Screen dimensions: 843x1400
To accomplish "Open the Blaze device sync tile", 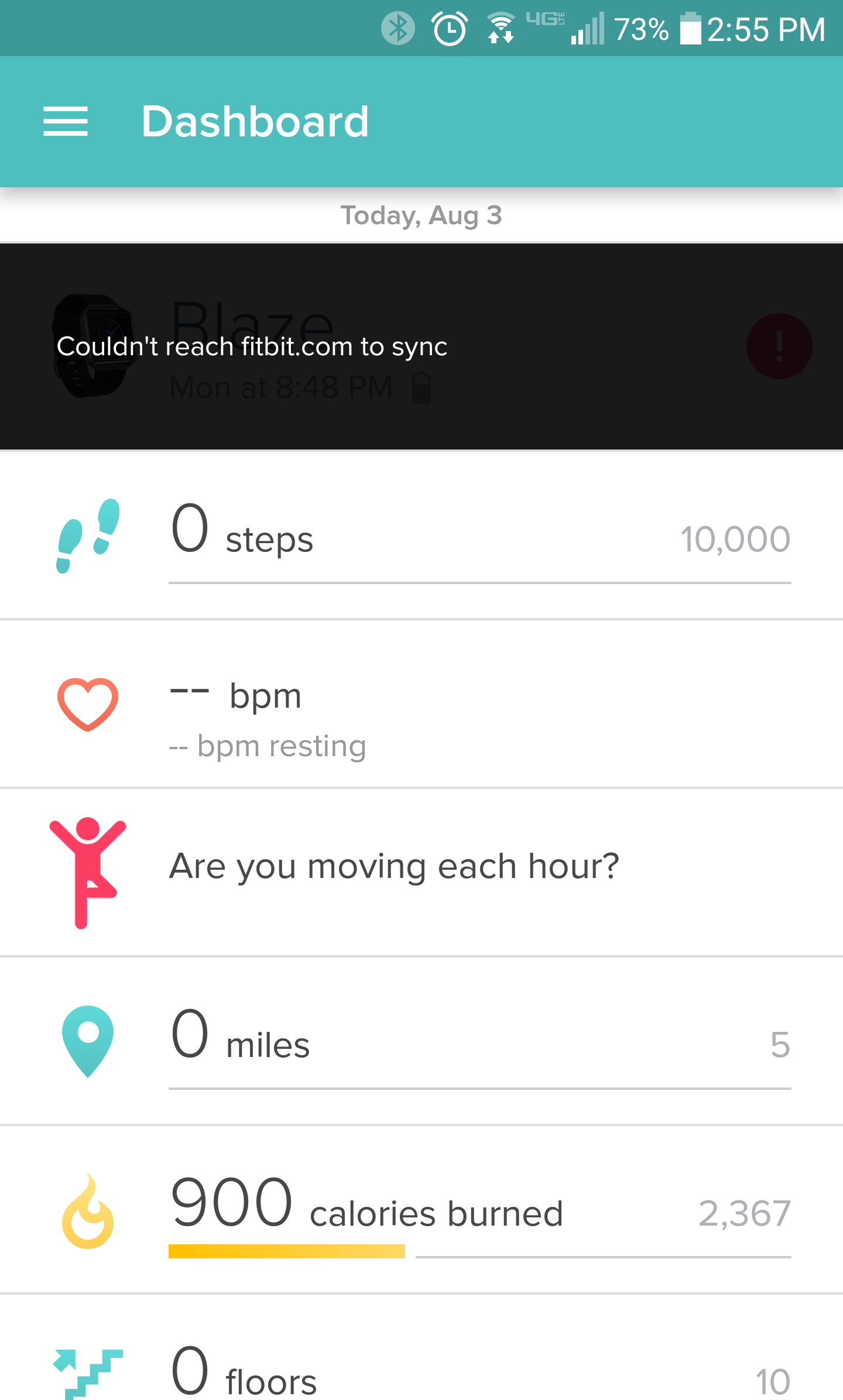I will [421, 346].
